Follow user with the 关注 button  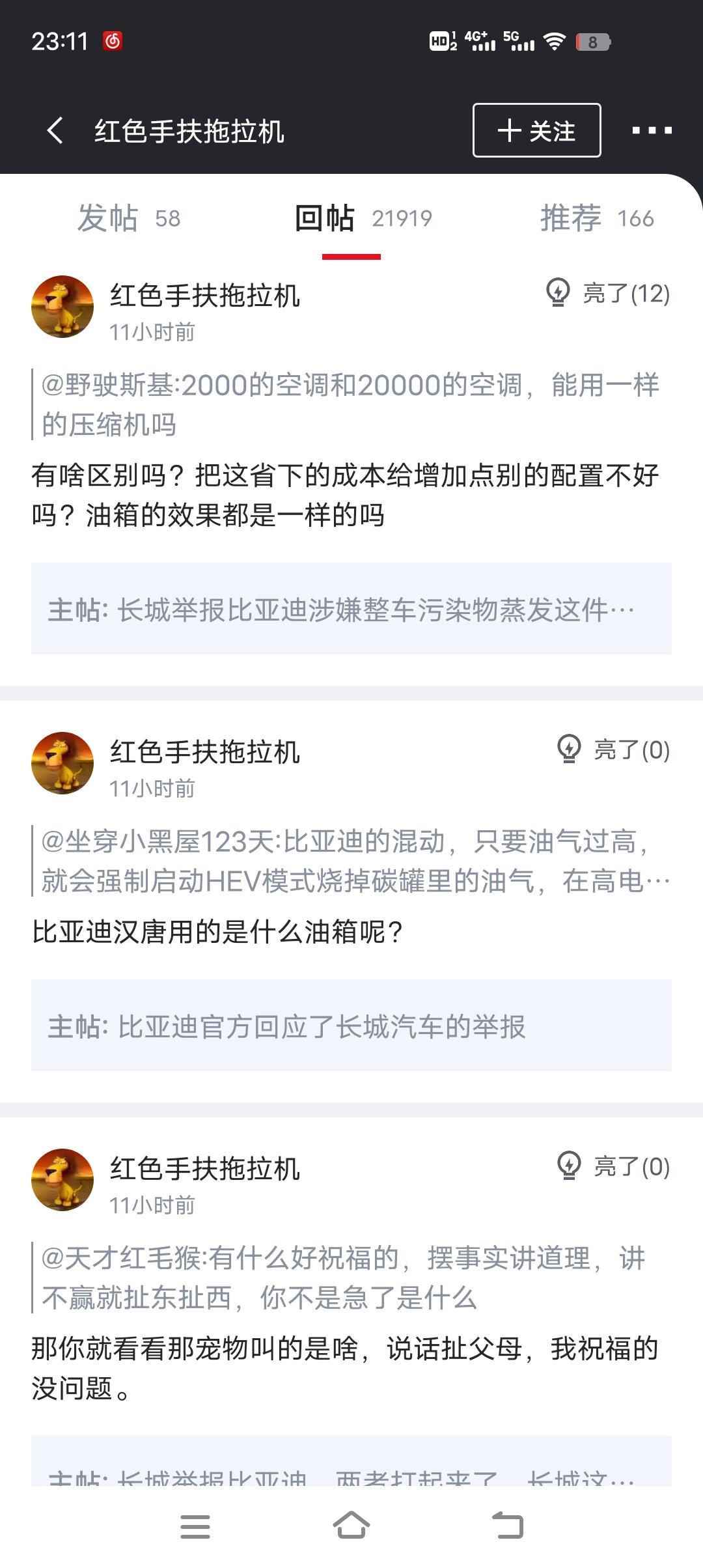coord(536,130)
